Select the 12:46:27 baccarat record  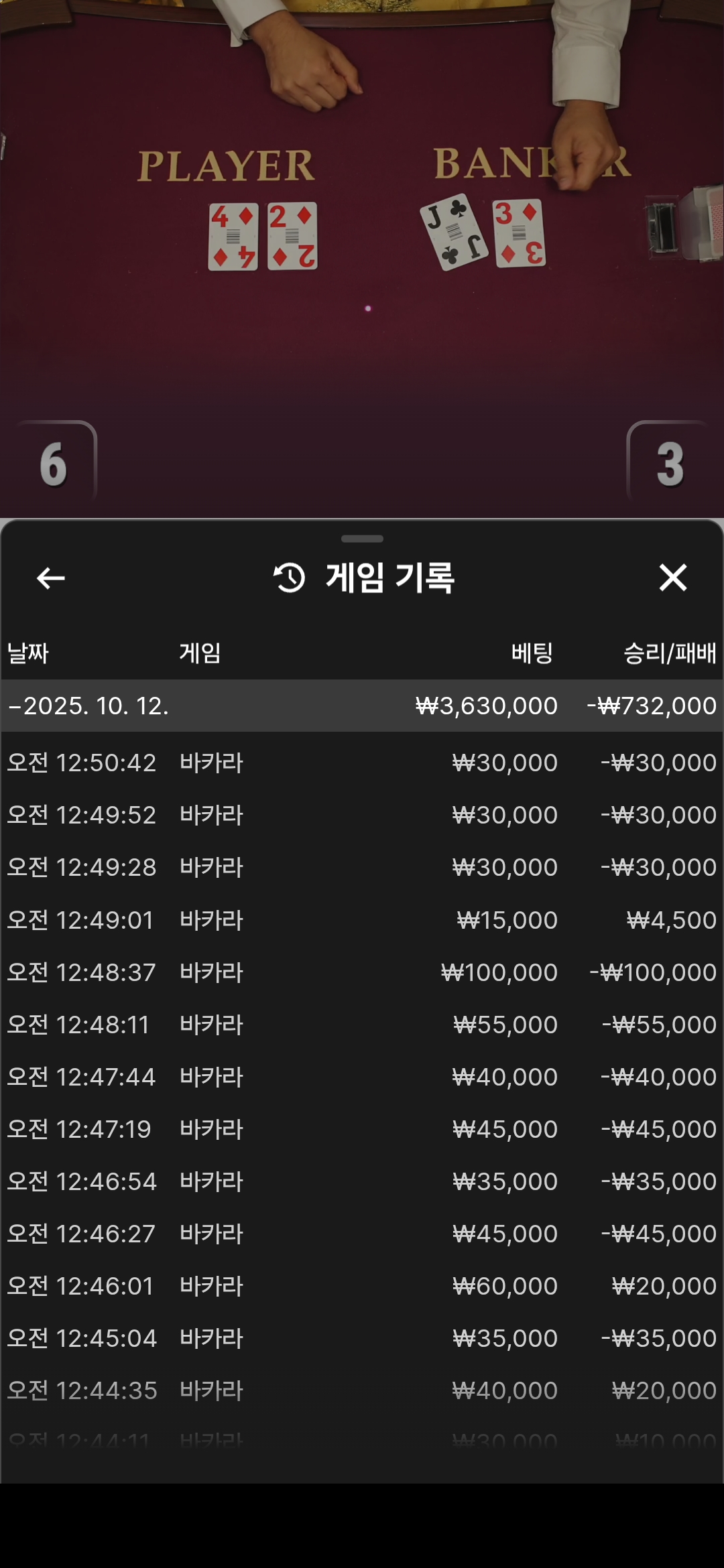[362, 1234]
